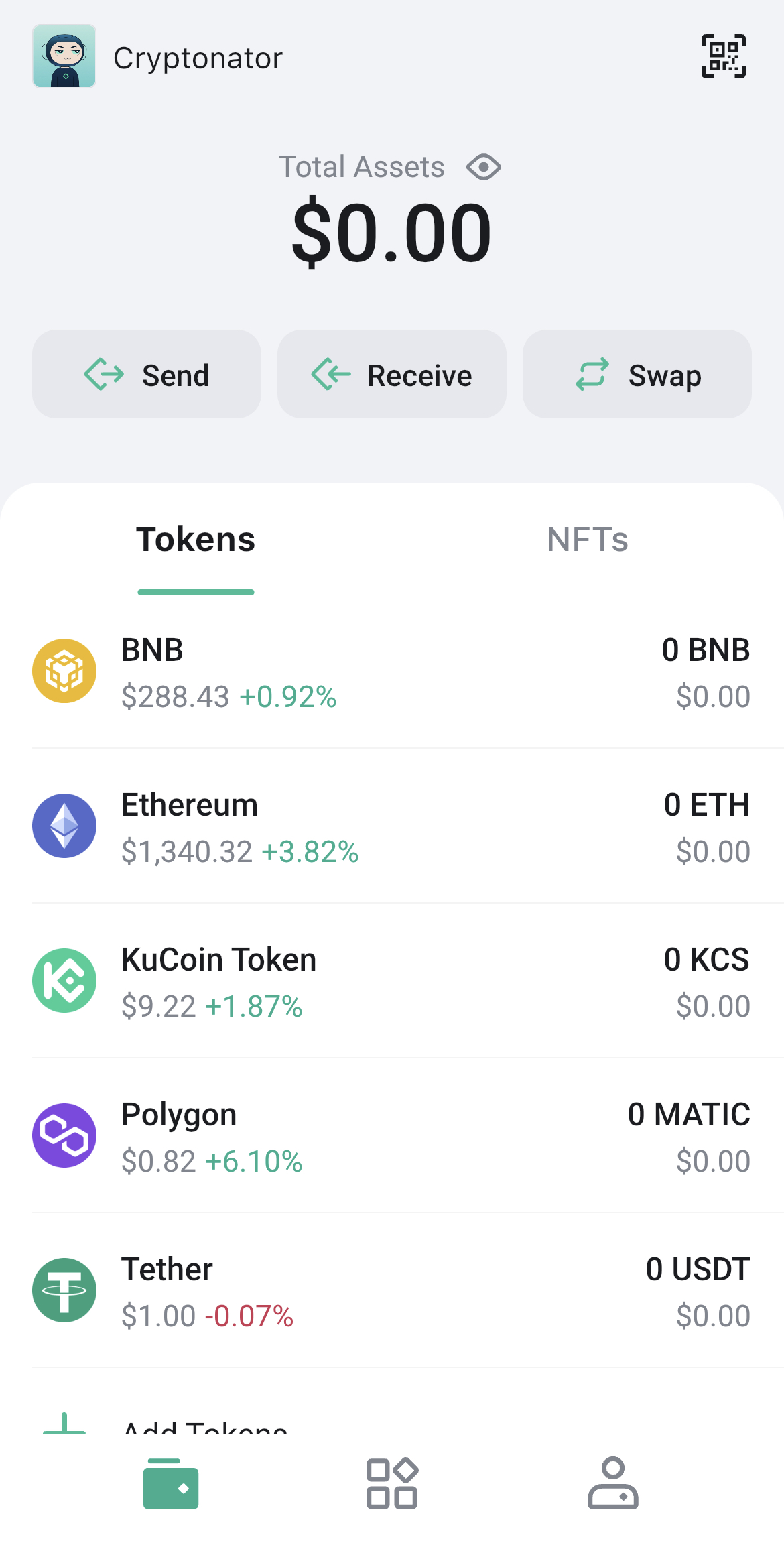Image resolution: width=784 pixels, height=1553 pixels.
Task: Click the Send button
Action: (x=147, y=374)
